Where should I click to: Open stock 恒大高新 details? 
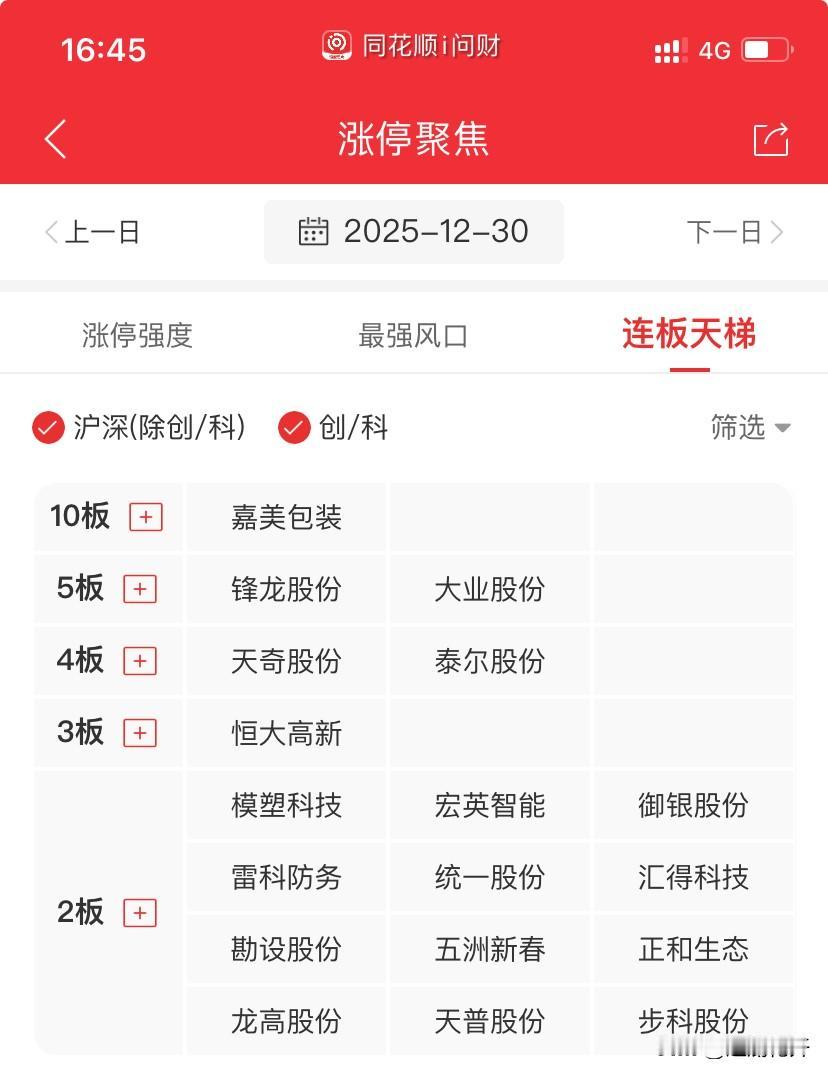(x=285, y=733)
